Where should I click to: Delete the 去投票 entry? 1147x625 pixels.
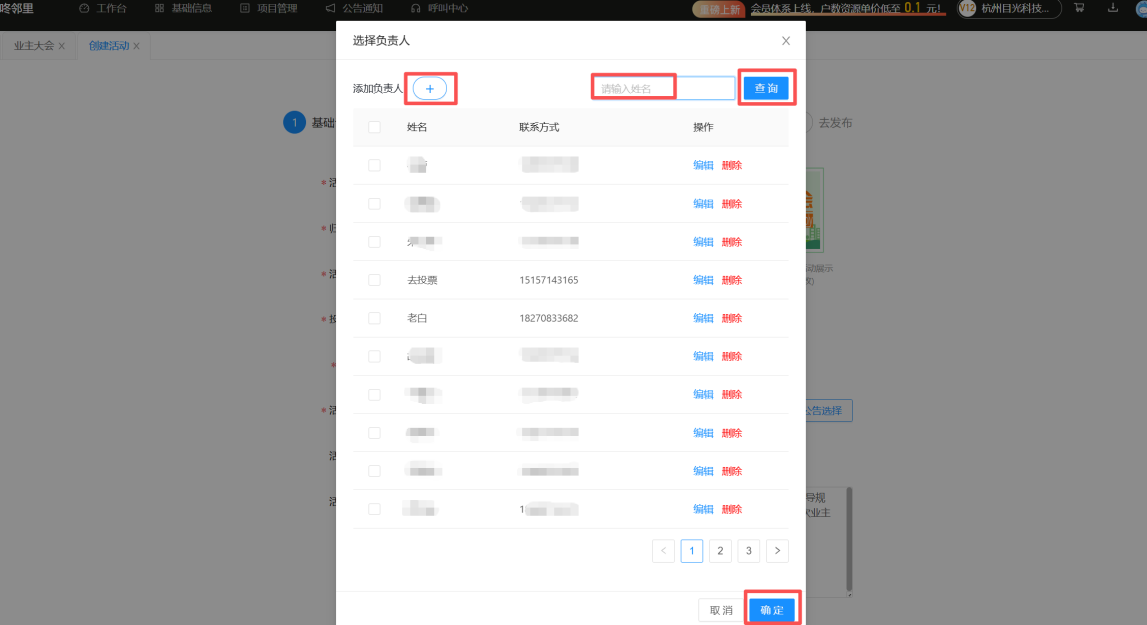click(732, 280)
